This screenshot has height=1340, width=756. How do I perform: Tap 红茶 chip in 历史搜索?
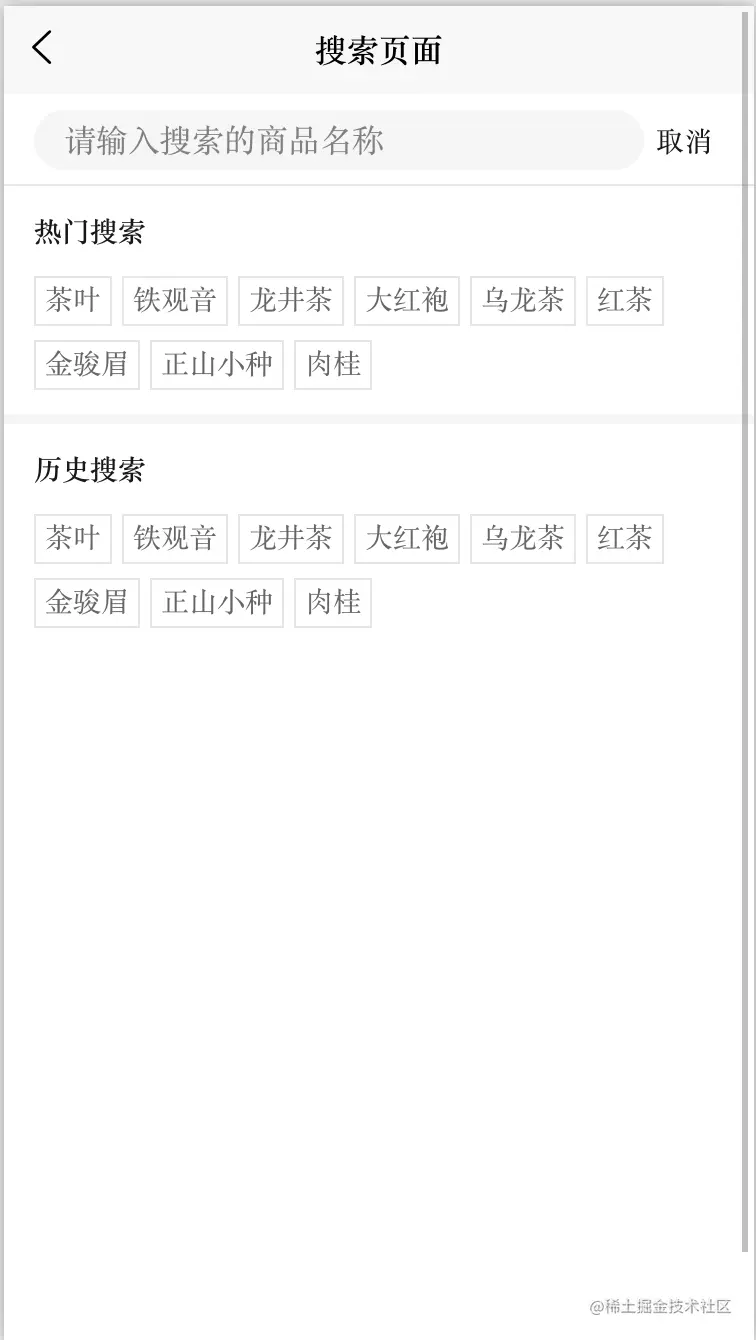click(x=625, y=539)
